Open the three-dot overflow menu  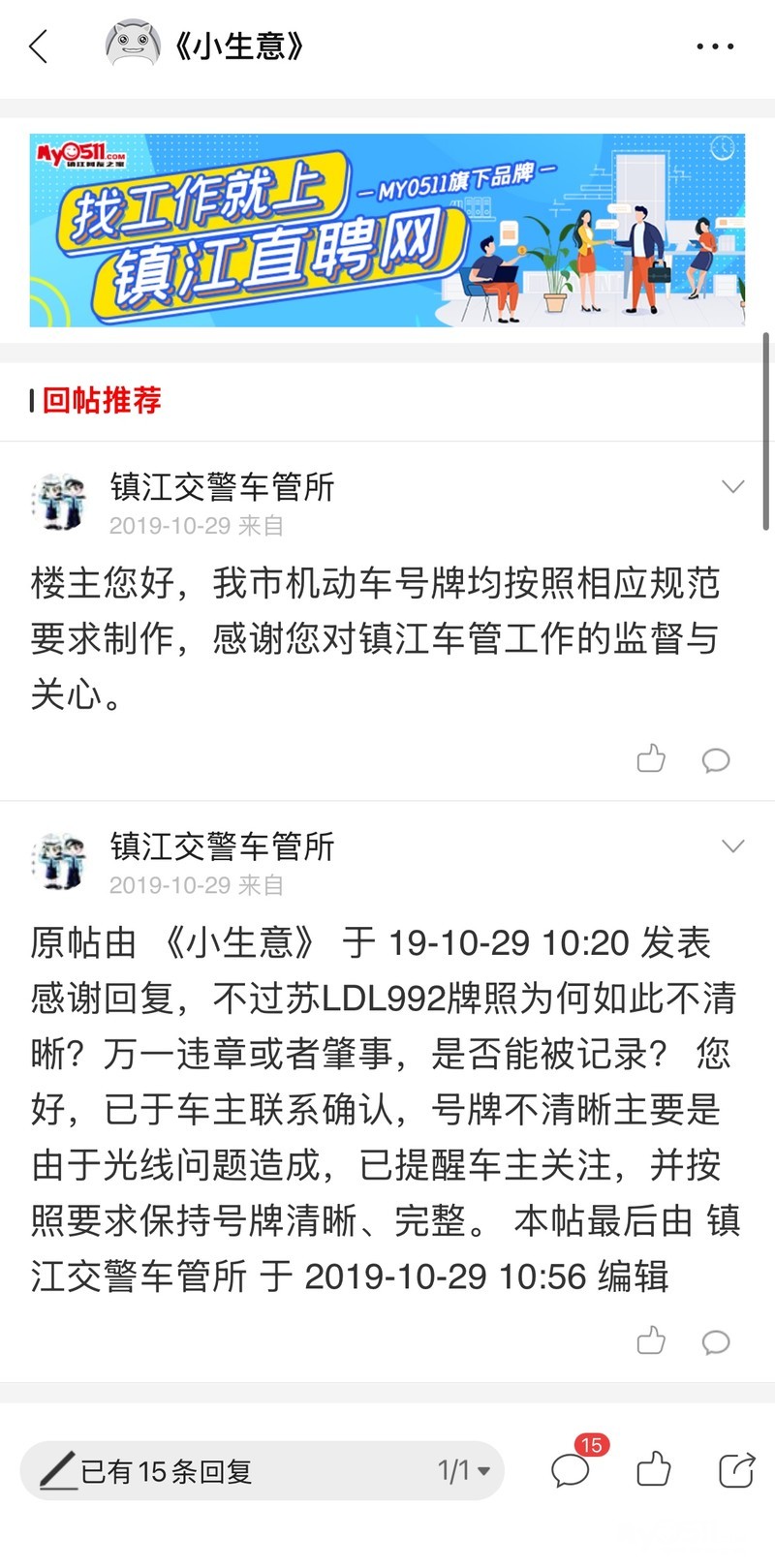[715, 46]
